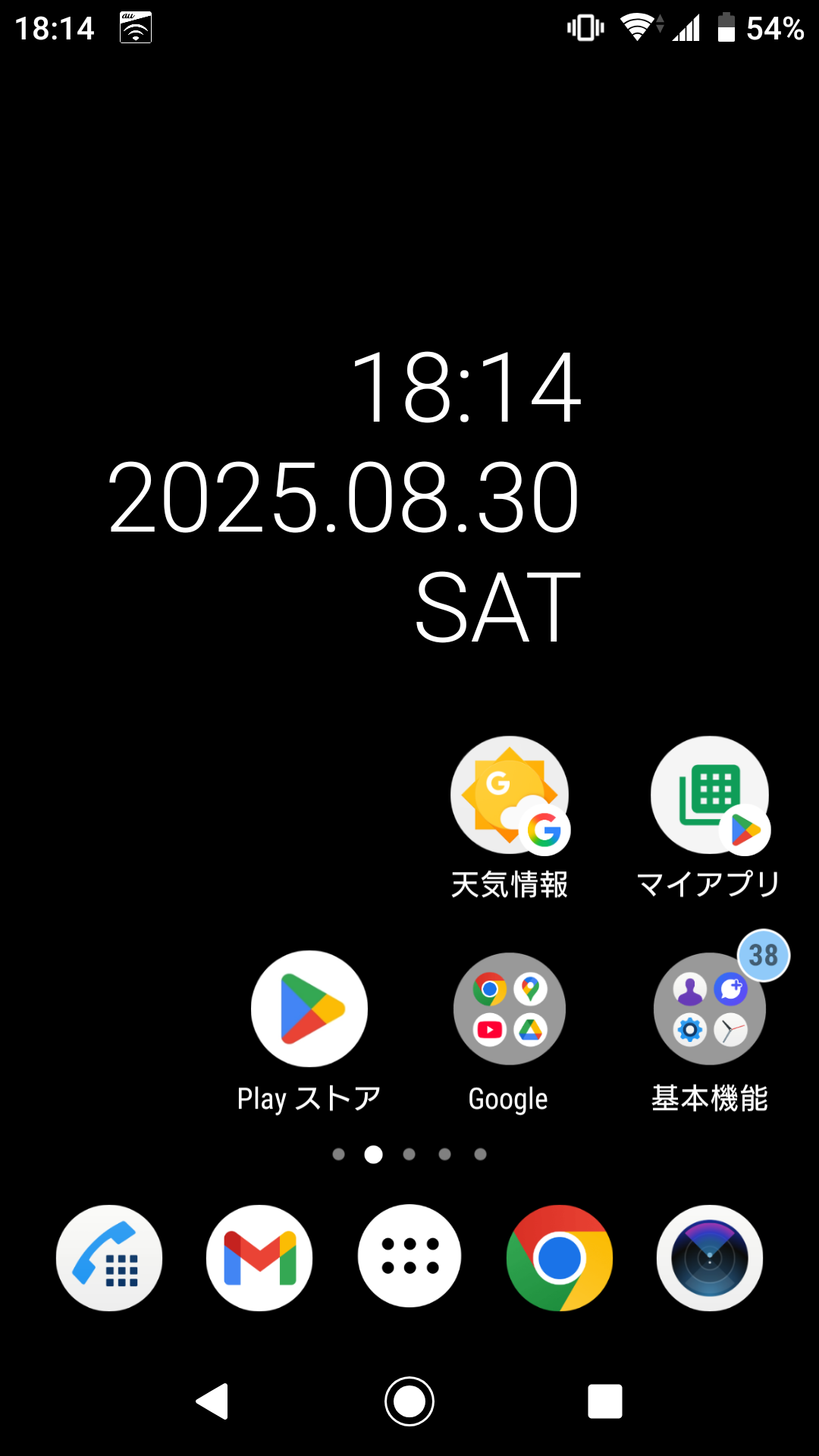This screenshot has height=1456, width=819.
Task: Launch Play ストア
Action: click(x=309, y=1010)
